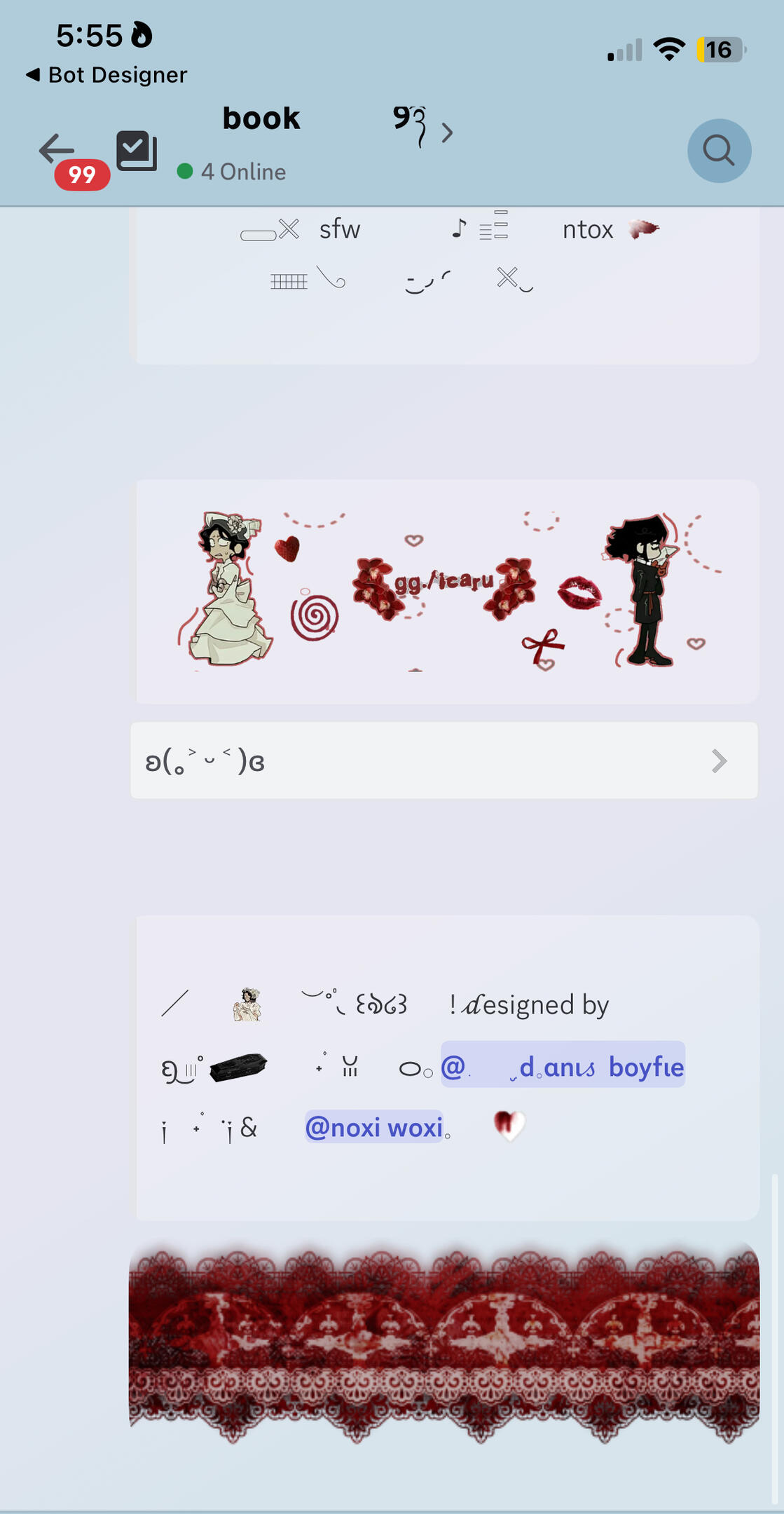The width and height of the screenshot is (784, 1514).
Task: Open the @noxi woxi mention
Action: [x=373, y=1127]
